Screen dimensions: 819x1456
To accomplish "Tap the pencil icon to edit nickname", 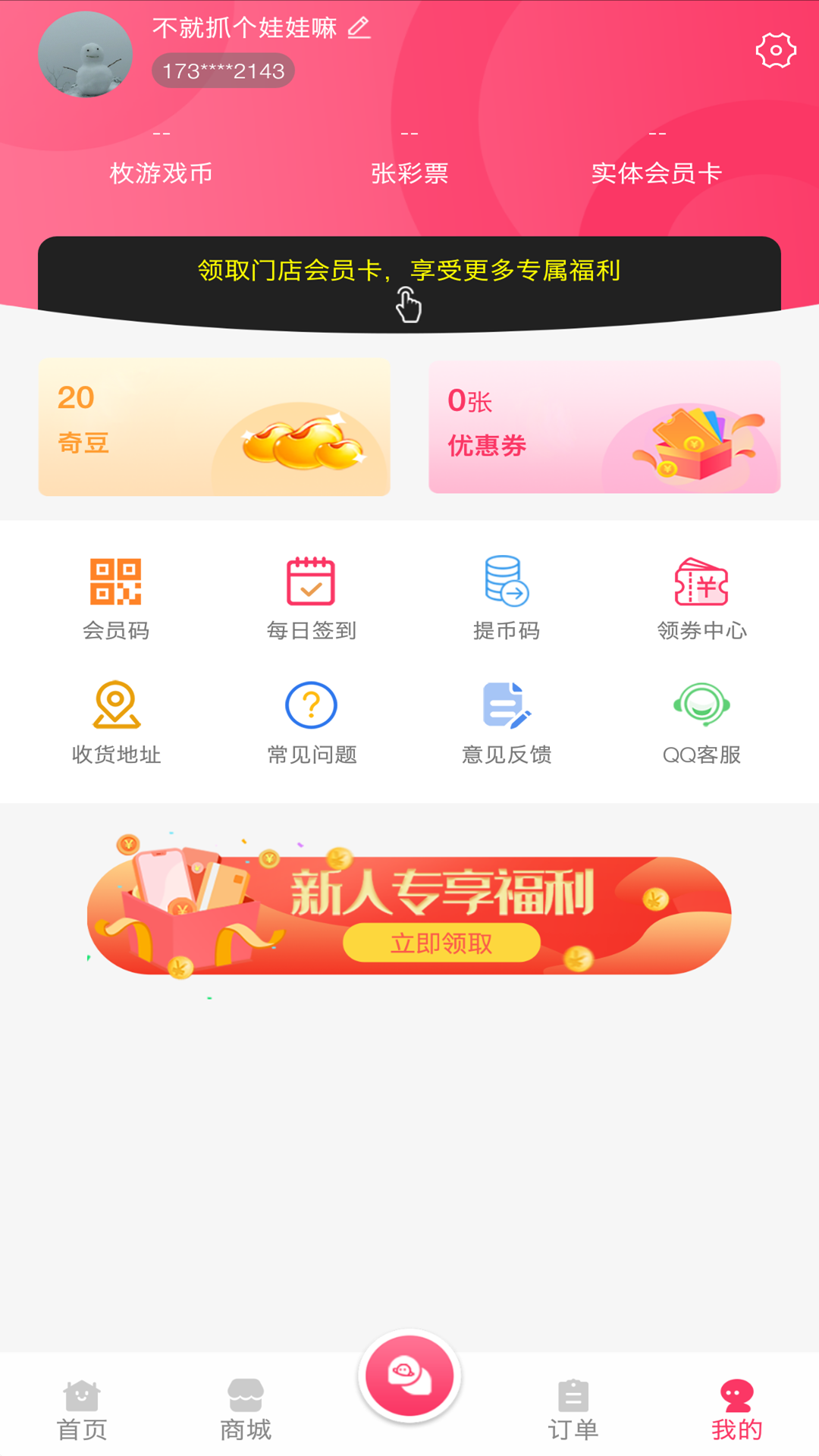I will point(357,30).
